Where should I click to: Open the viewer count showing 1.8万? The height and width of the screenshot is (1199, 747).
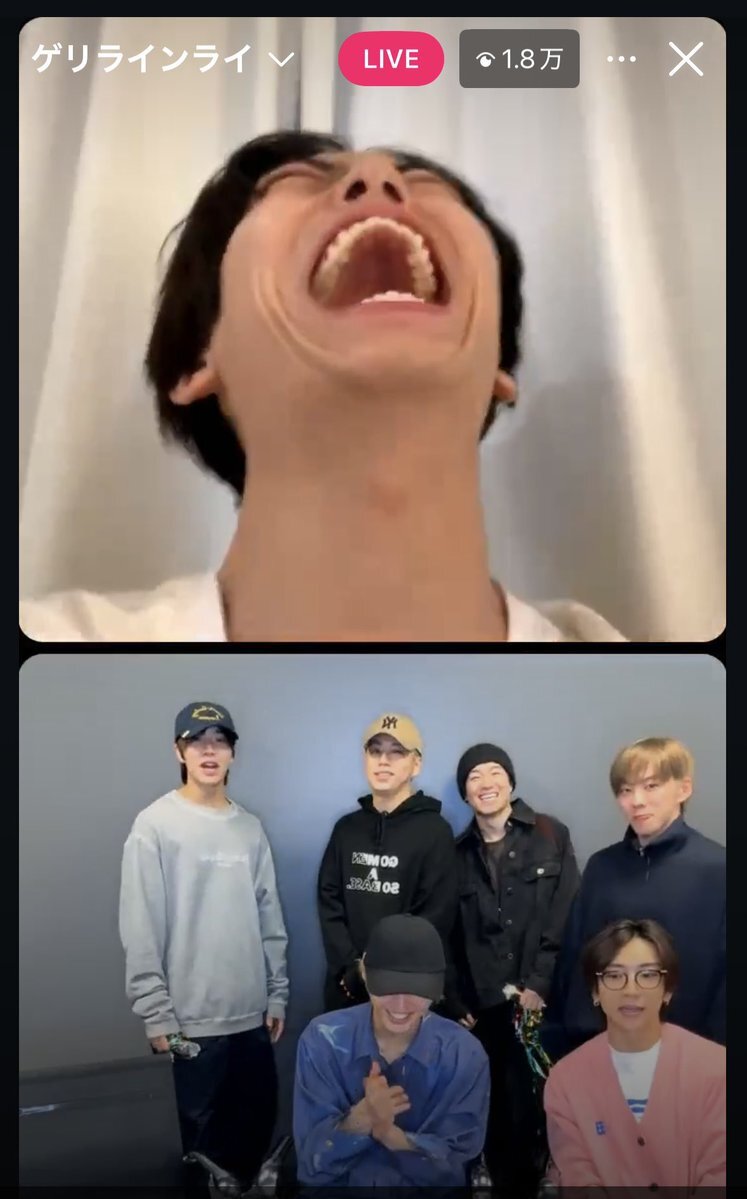coord(519,59)
